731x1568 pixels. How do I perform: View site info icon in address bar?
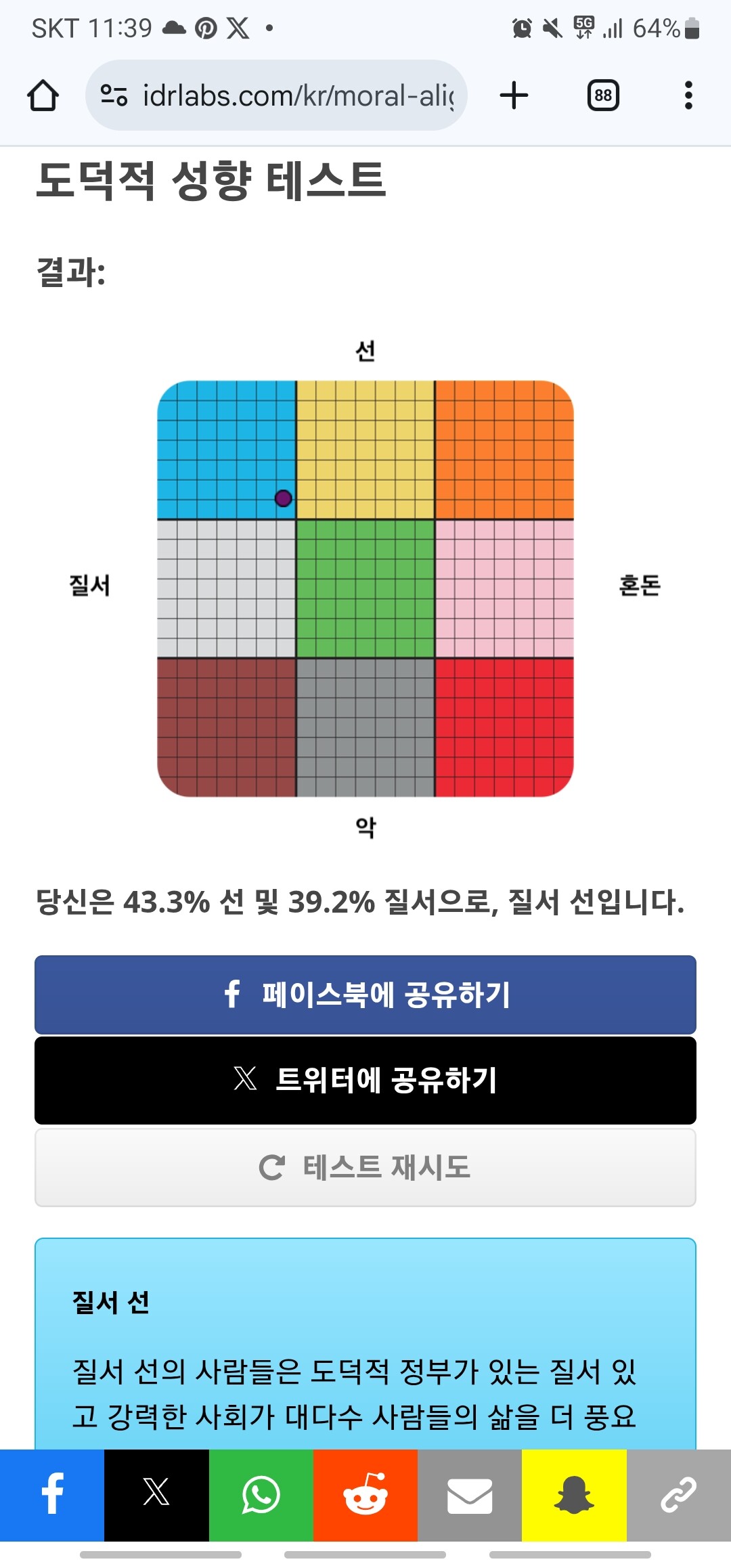(x=114, y=95)
